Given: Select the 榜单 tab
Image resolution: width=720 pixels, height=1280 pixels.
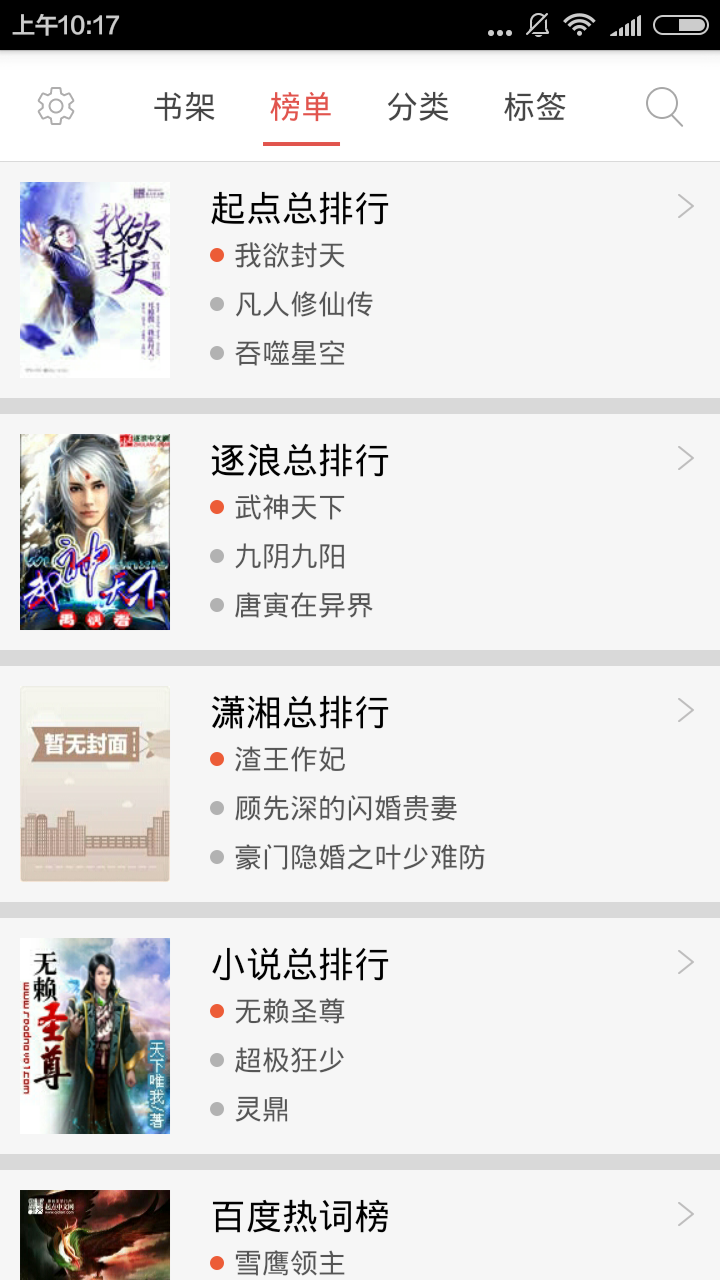Looking at the screenshot, I should (301, 108).
